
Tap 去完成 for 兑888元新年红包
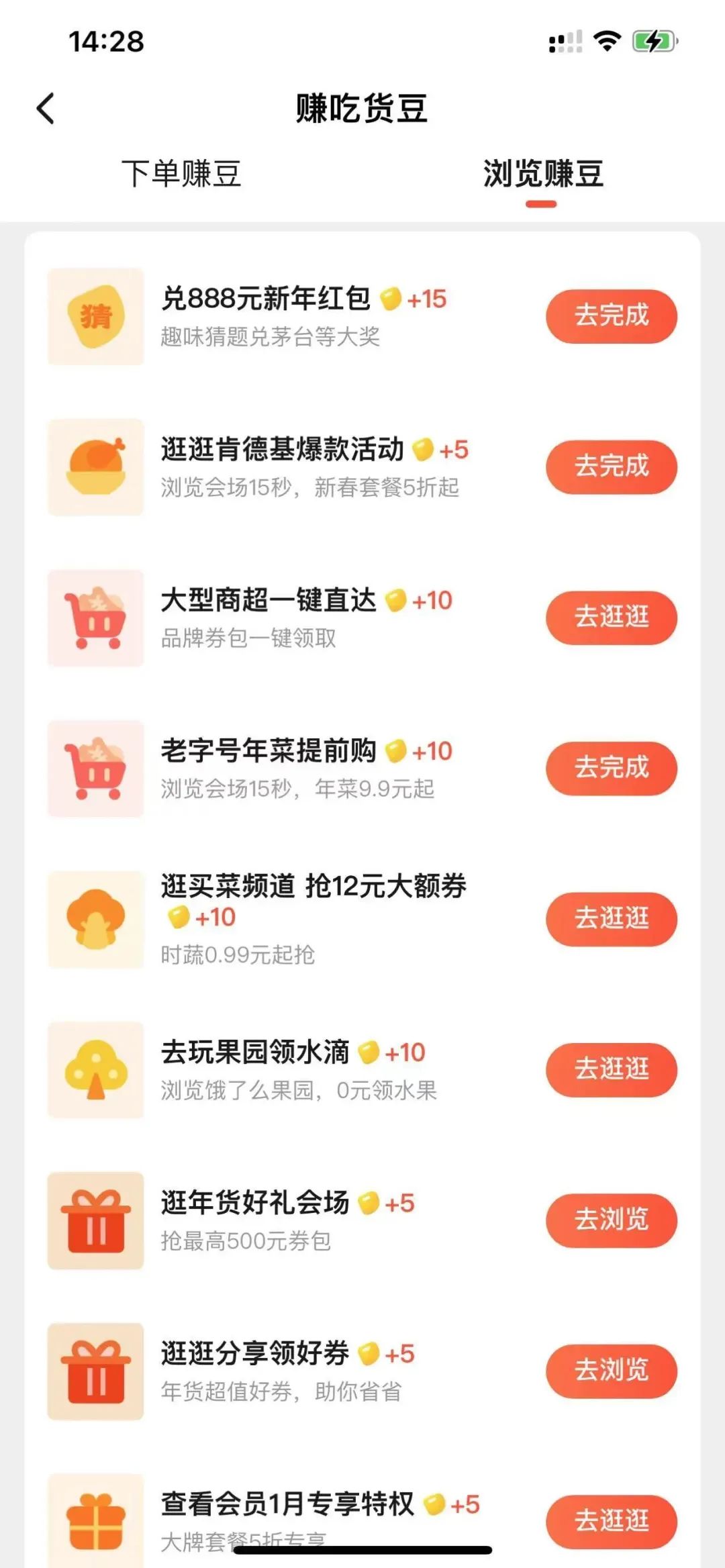coord(611,316)
